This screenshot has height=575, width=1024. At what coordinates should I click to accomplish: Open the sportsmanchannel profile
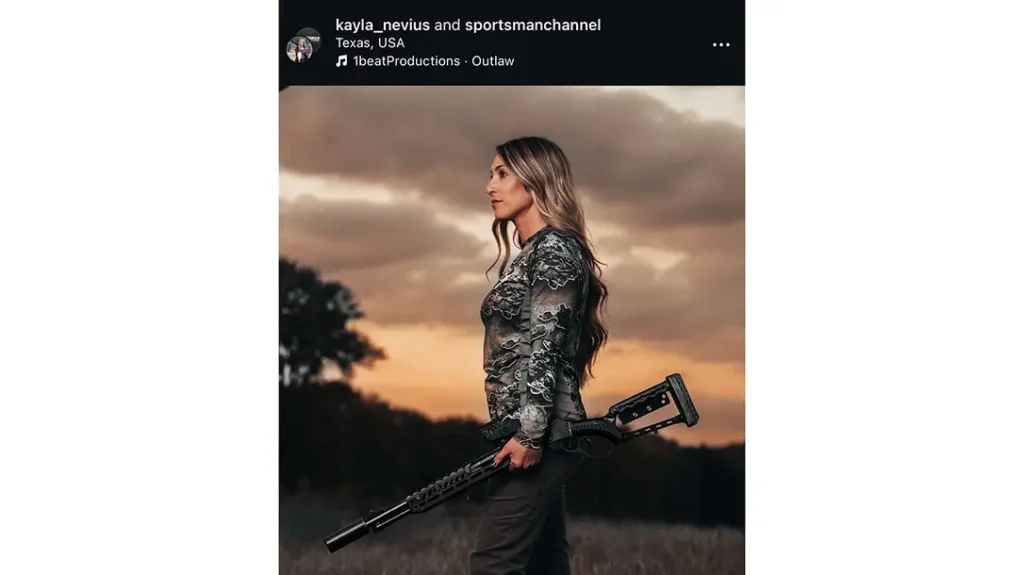533,25
